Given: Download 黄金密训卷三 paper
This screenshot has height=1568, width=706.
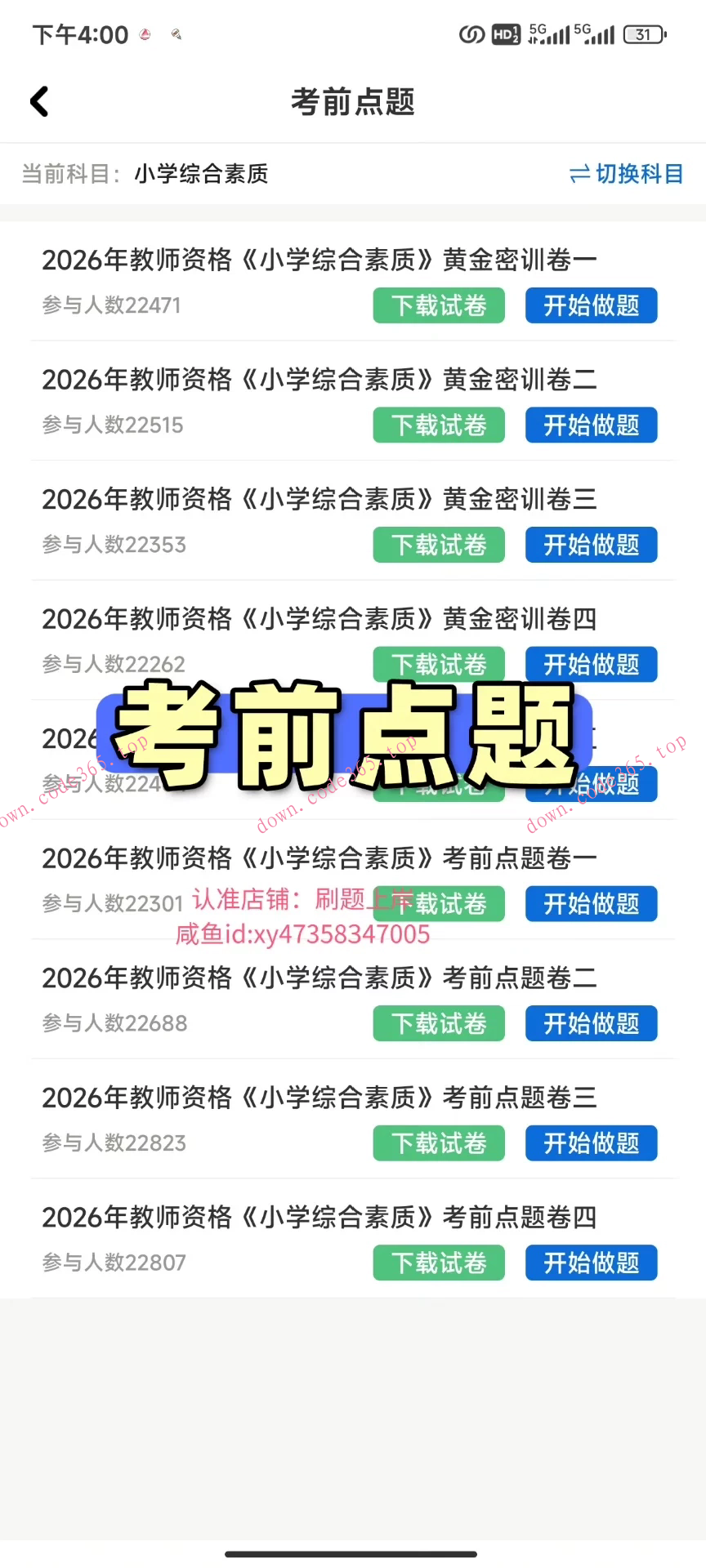Looking at the screenshot, I should point(438,545).
